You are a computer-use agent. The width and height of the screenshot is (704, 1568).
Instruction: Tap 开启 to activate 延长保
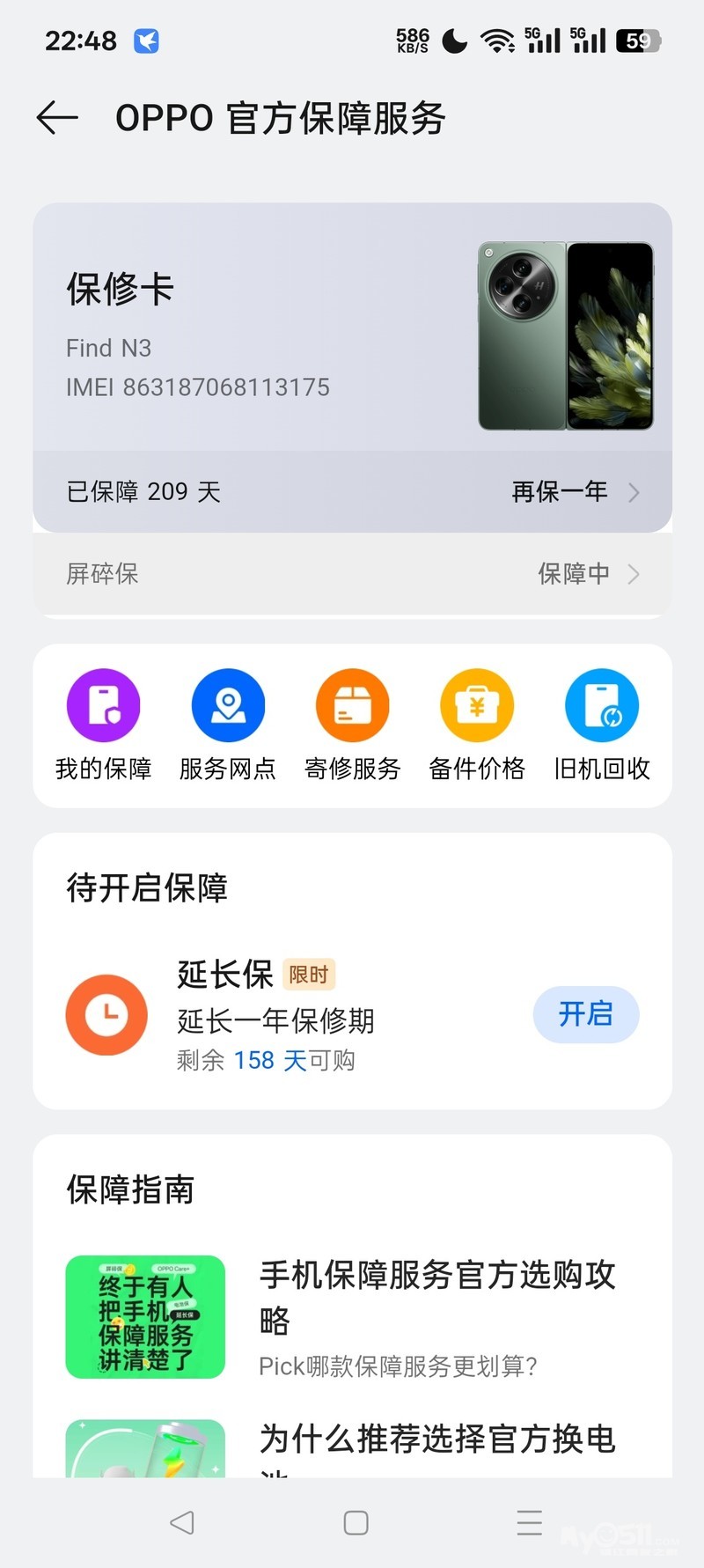click(x=585, y=1014)
